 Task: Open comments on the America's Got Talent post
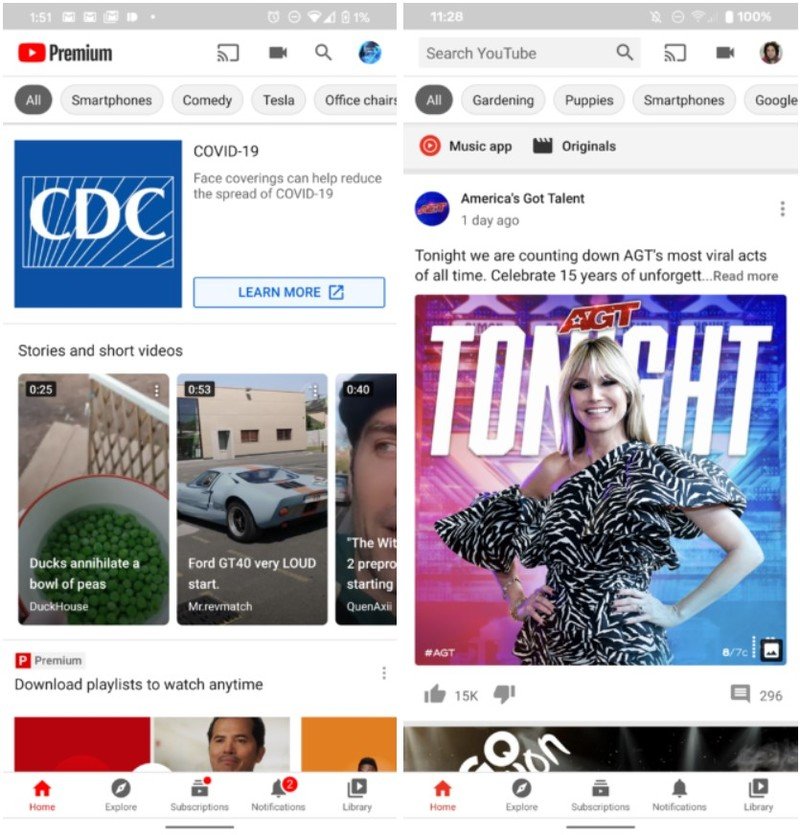point(741,694)
